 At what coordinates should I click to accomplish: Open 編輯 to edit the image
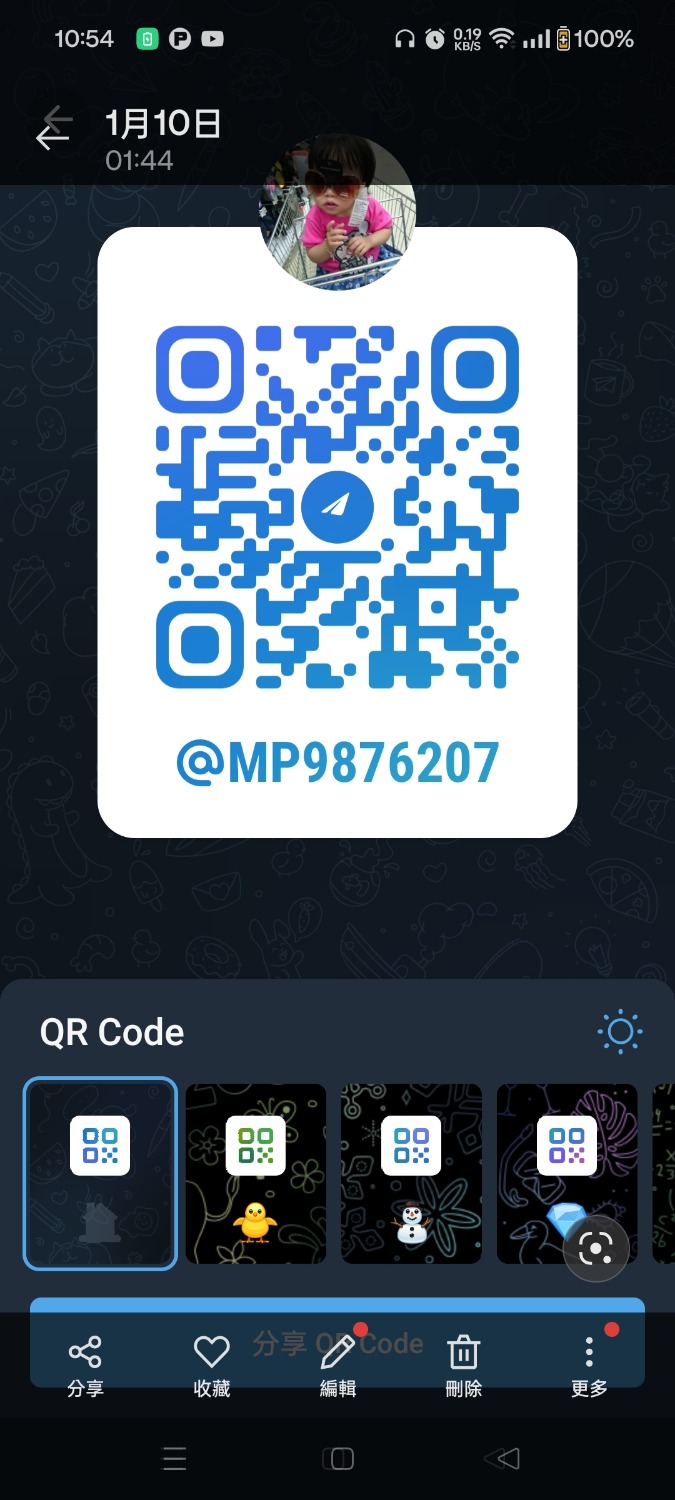click(337, 1365)
